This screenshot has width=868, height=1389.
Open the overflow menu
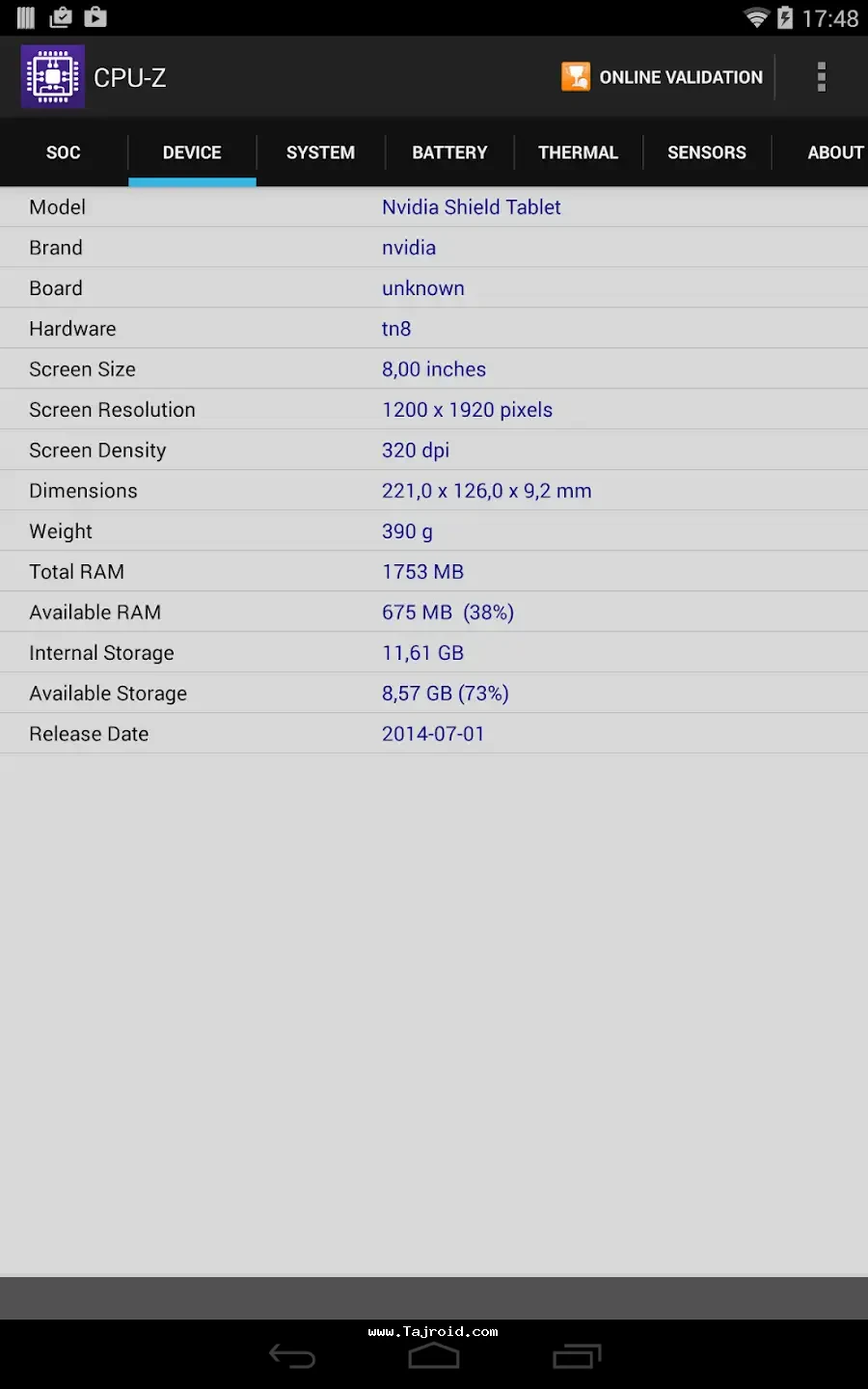tap(821, 77)
